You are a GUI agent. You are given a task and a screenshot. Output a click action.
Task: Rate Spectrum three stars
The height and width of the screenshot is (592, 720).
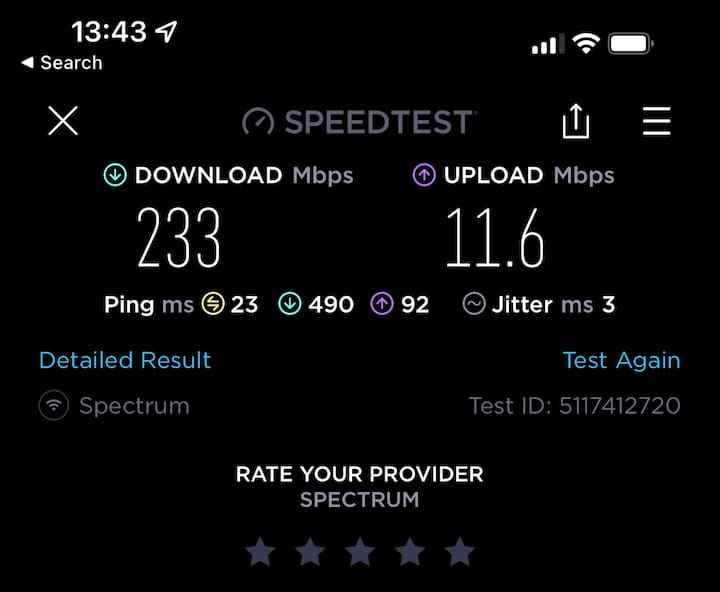coord(360,551)
